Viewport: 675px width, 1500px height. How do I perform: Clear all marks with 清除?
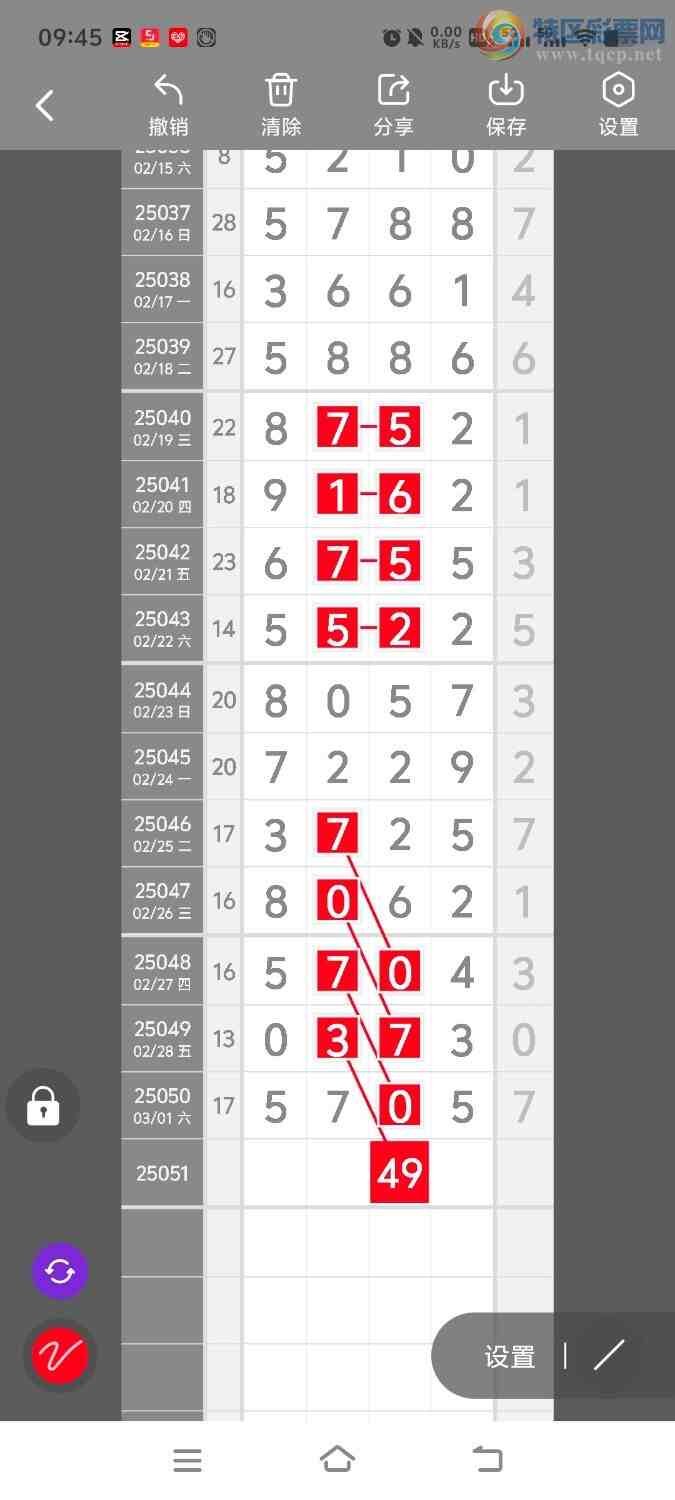(281, 105)
